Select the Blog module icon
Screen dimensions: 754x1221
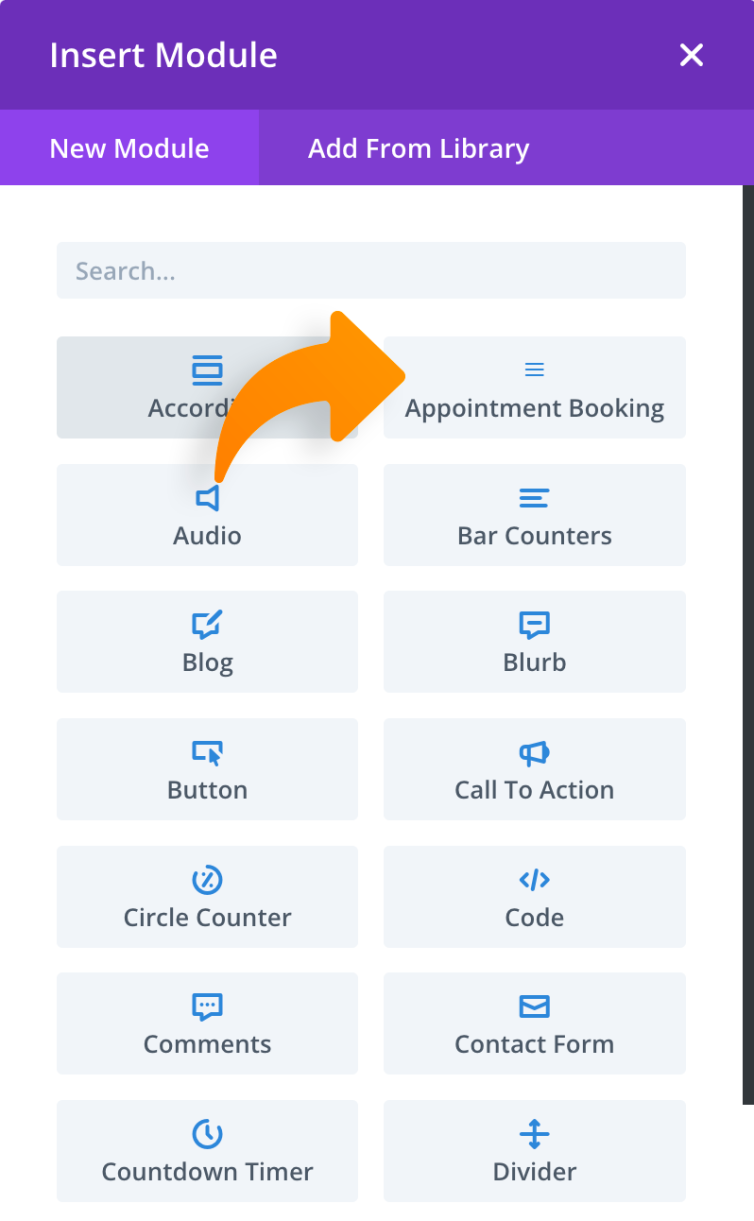tap(207, 624)
